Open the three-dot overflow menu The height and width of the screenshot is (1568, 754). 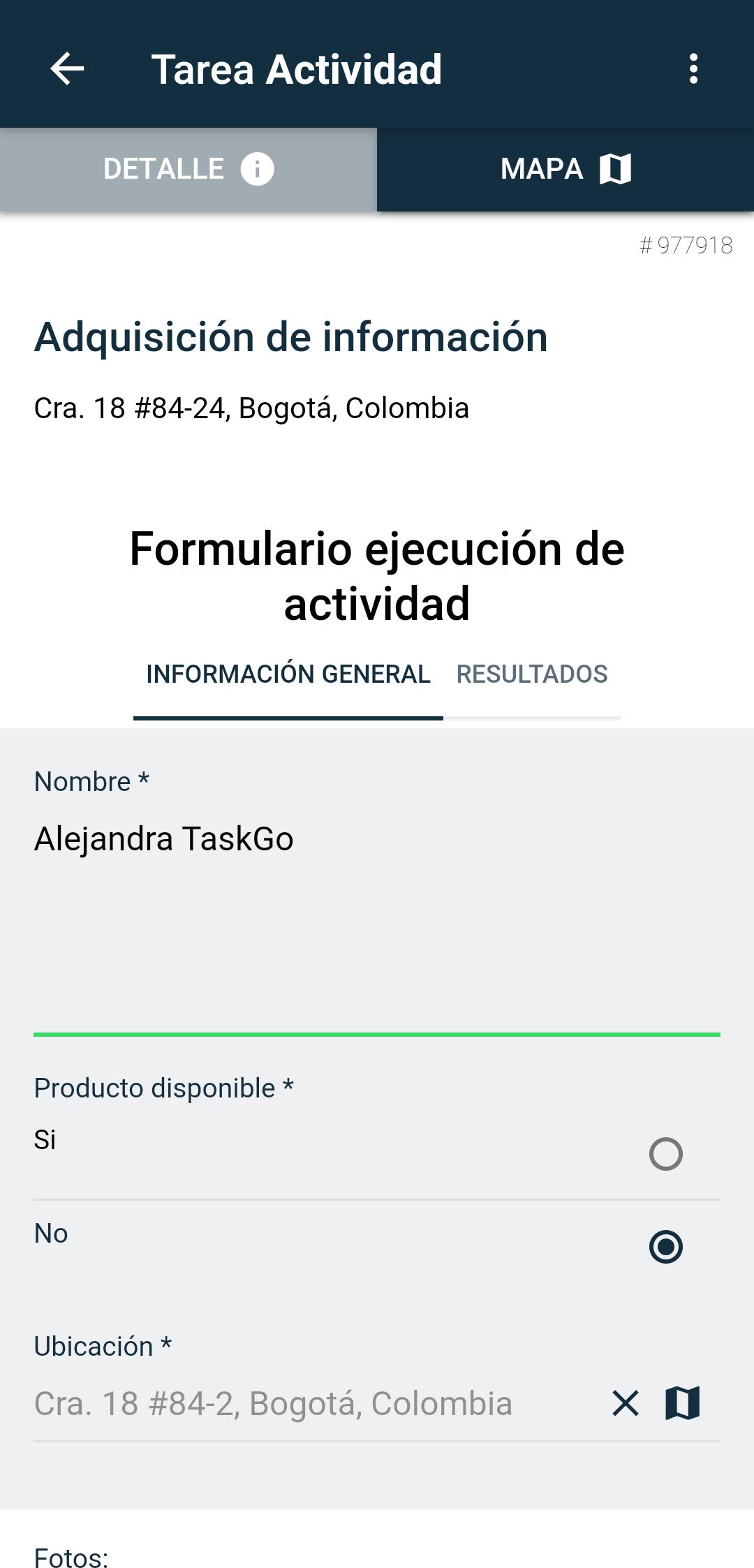click(693, 69)
